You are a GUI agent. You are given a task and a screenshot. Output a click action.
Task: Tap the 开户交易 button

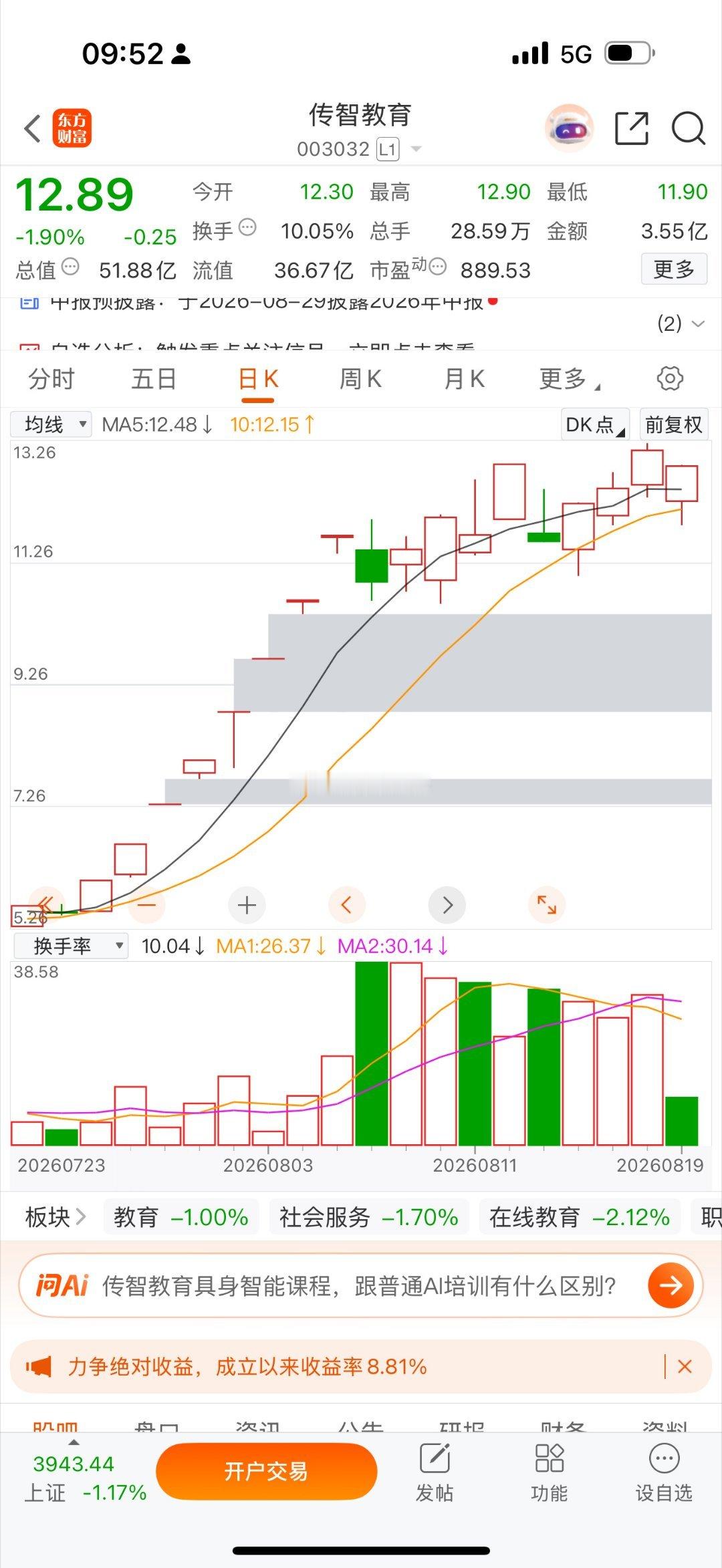266,1470
